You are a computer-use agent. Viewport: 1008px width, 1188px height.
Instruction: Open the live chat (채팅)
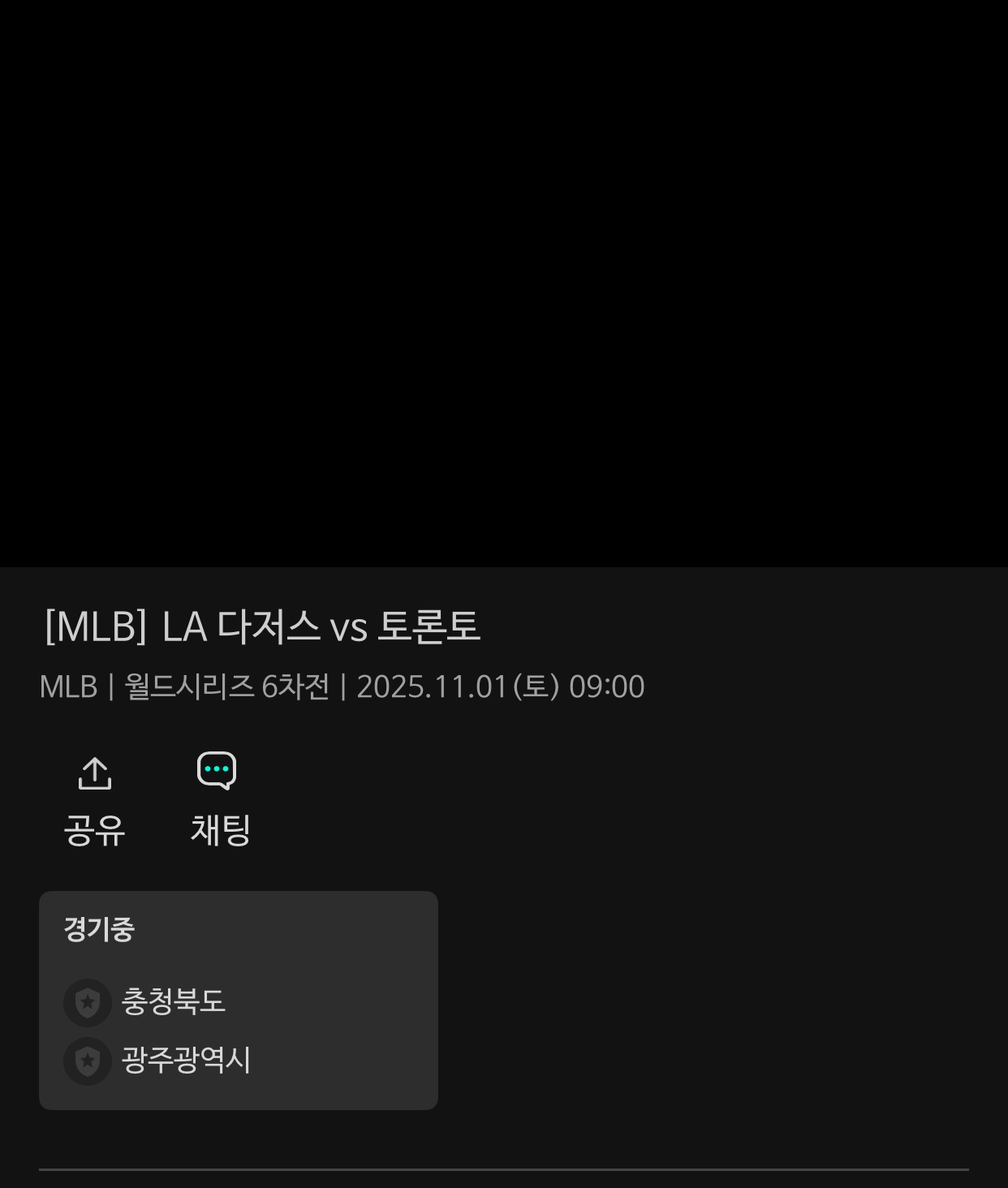click(x=219, y=799)
